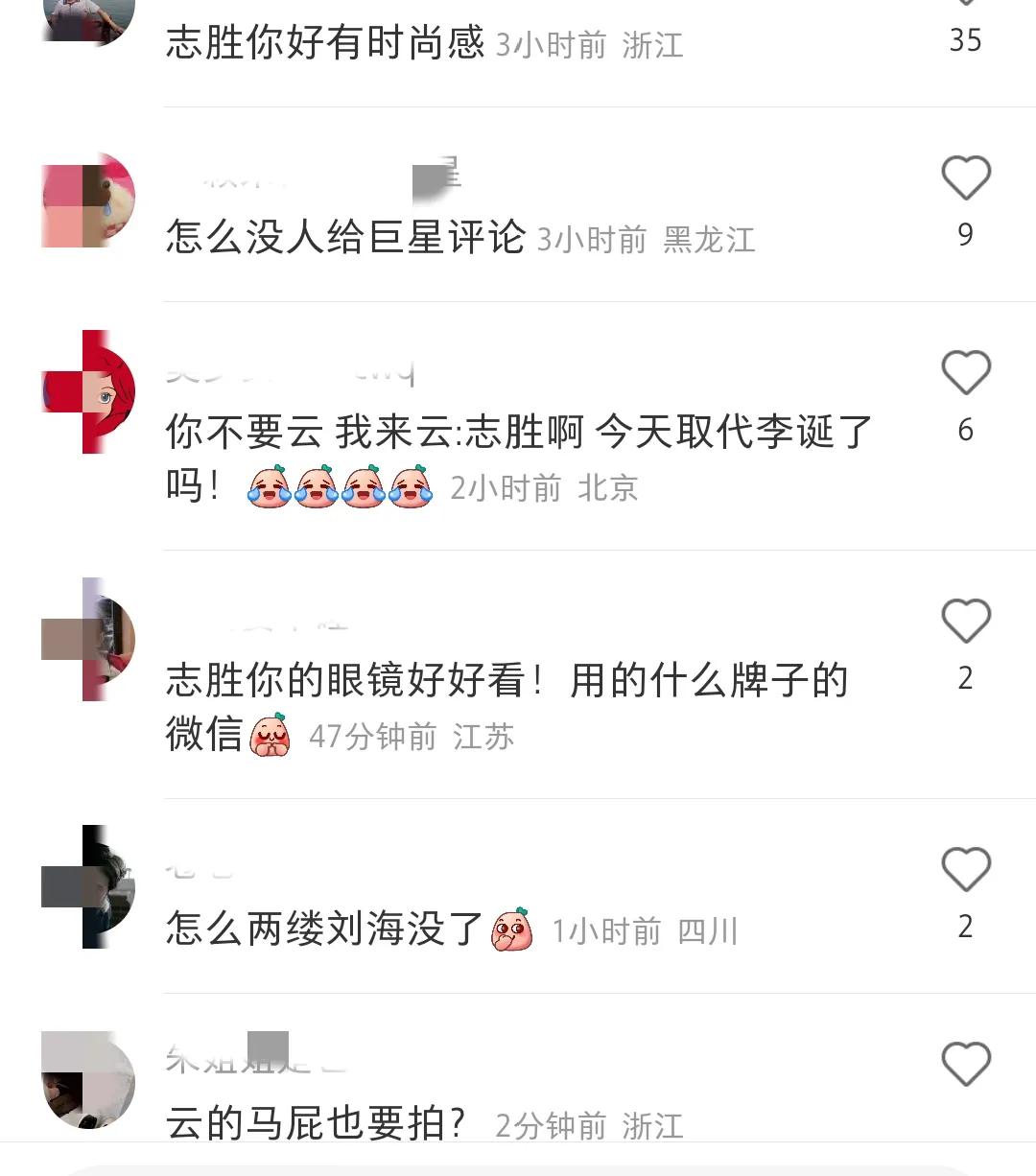The image size is (1036, 1176).
Task: Click timestamp "2分钟前" on the last comment
Action: [549, 1124]
